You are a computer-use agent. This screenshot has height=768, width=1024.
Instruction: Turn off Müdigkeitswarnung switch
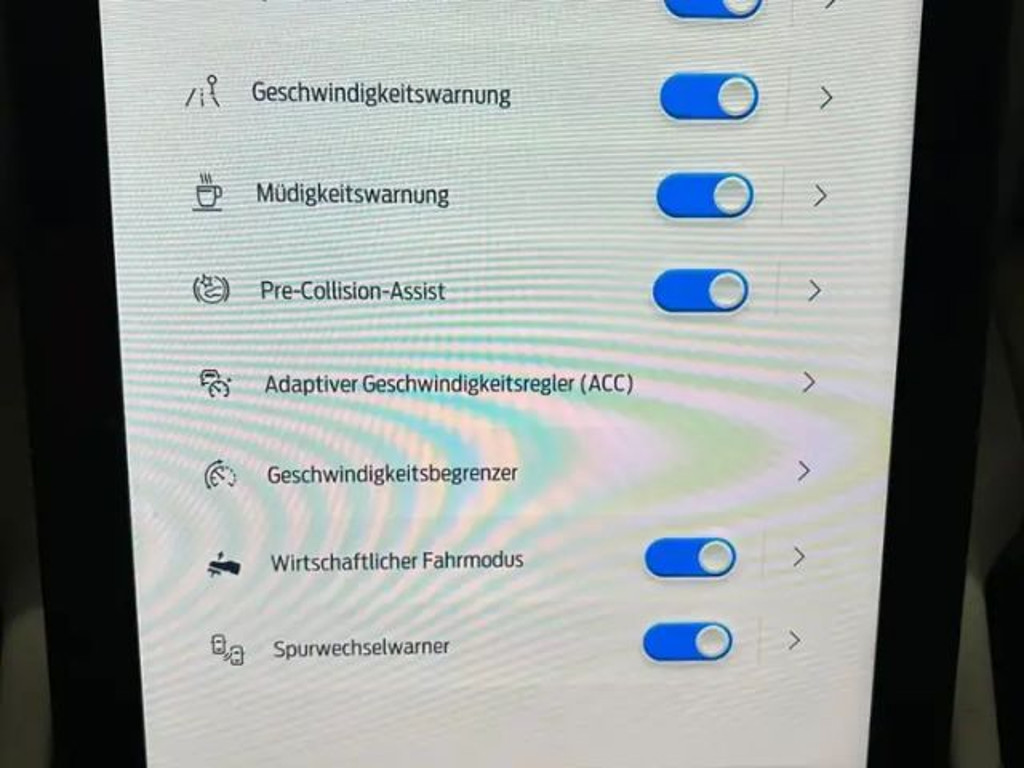click(x=705, y=195)
